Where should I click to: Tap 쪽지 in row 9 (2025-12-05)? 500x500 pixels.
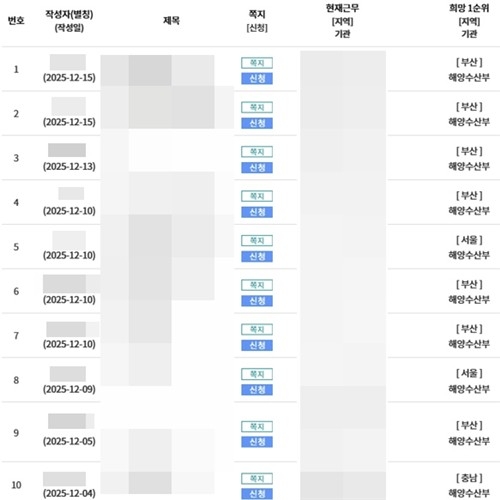point(257,426)
